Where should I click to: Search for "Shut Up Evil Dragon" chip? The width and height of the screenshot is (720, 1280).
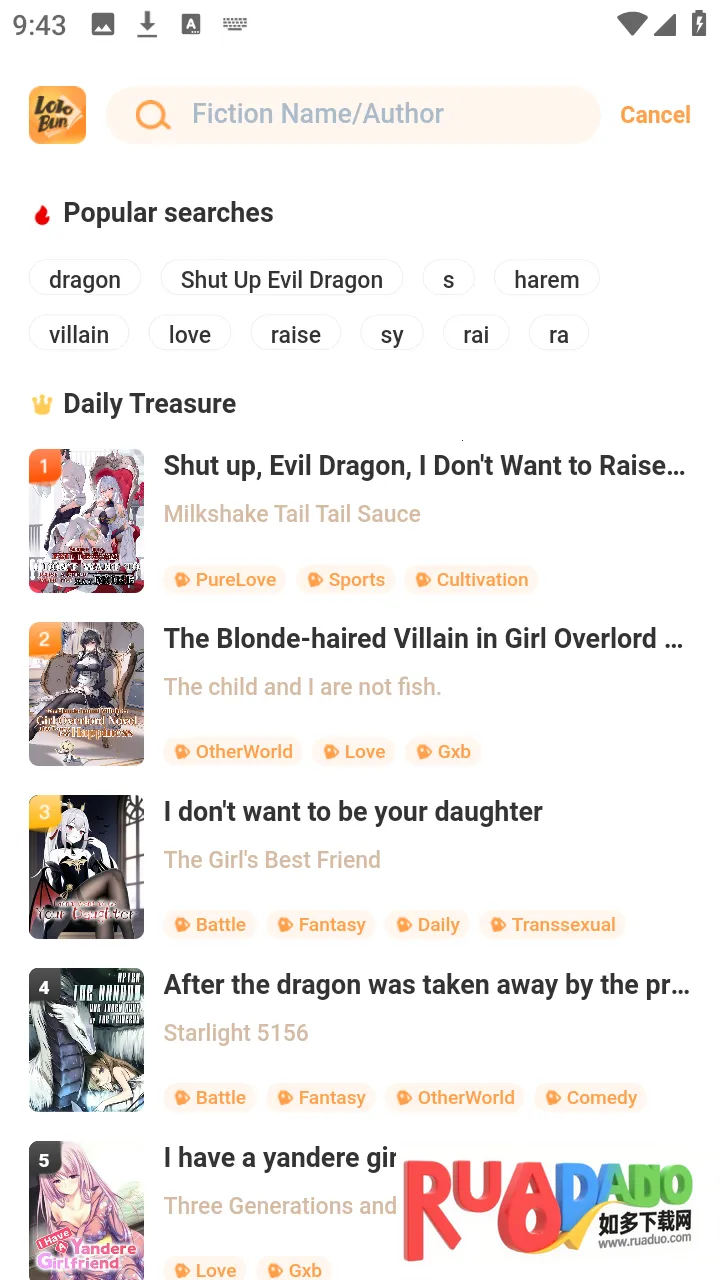pos(281,279)
